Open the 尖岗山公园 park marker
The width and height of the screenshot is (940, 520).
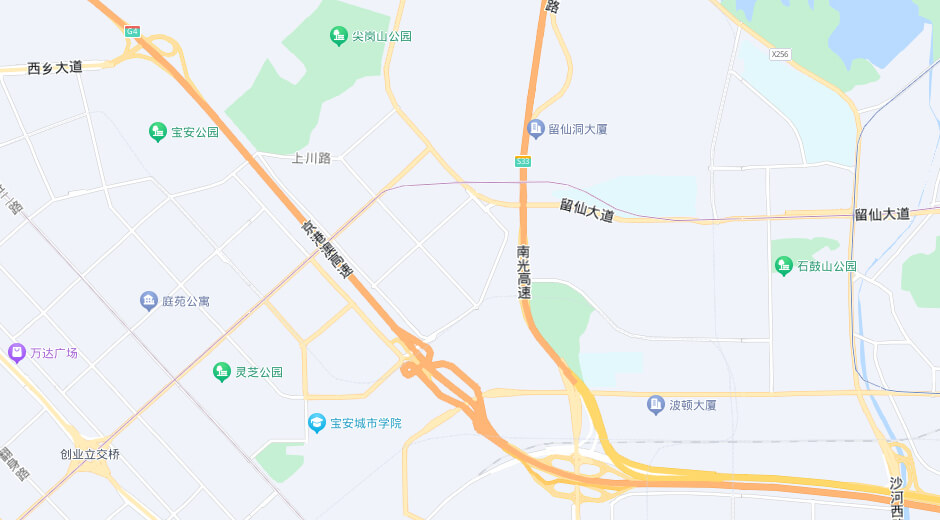339,36
